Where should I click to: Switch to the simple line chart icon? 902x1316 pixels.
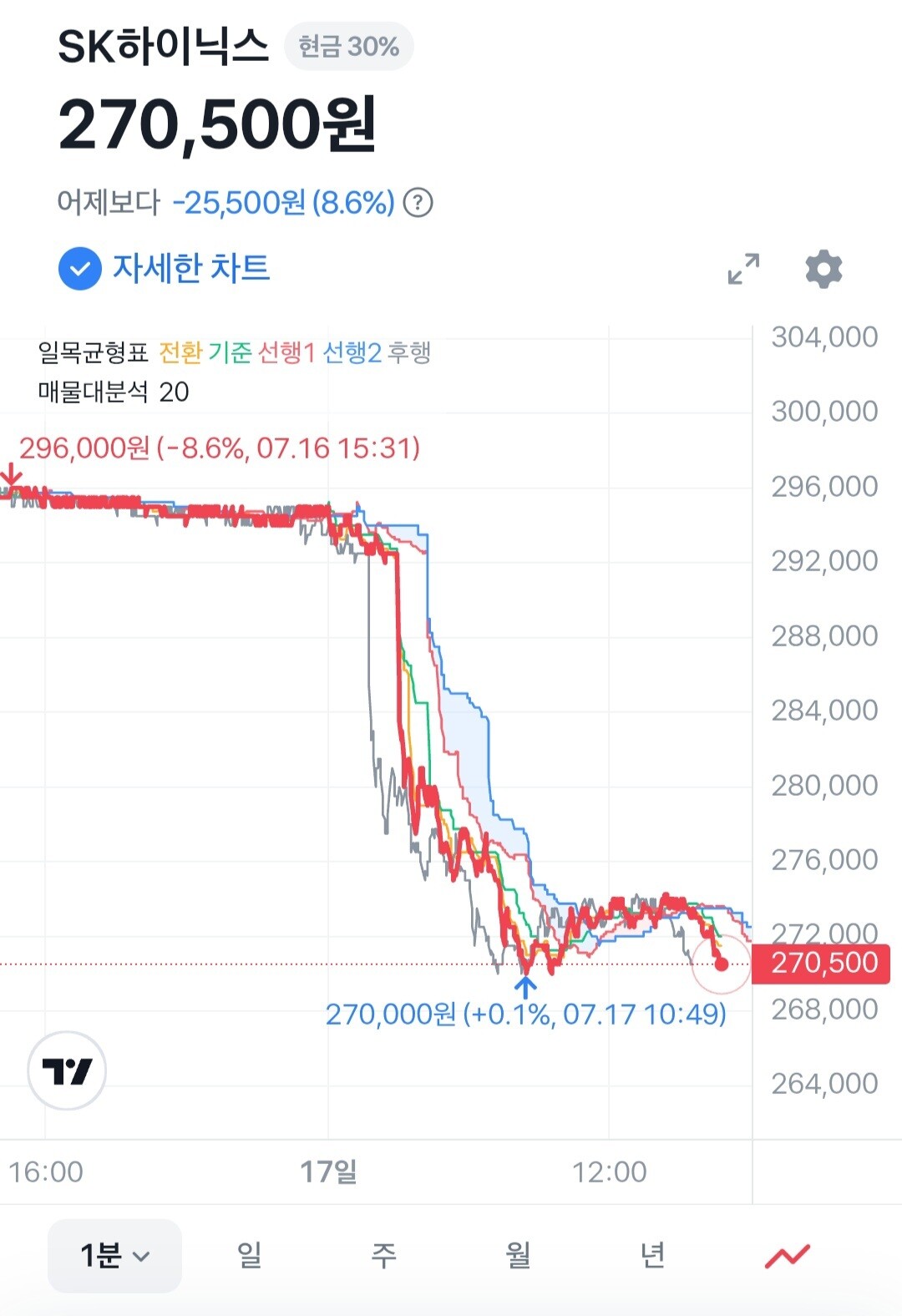pos(787,1255)
